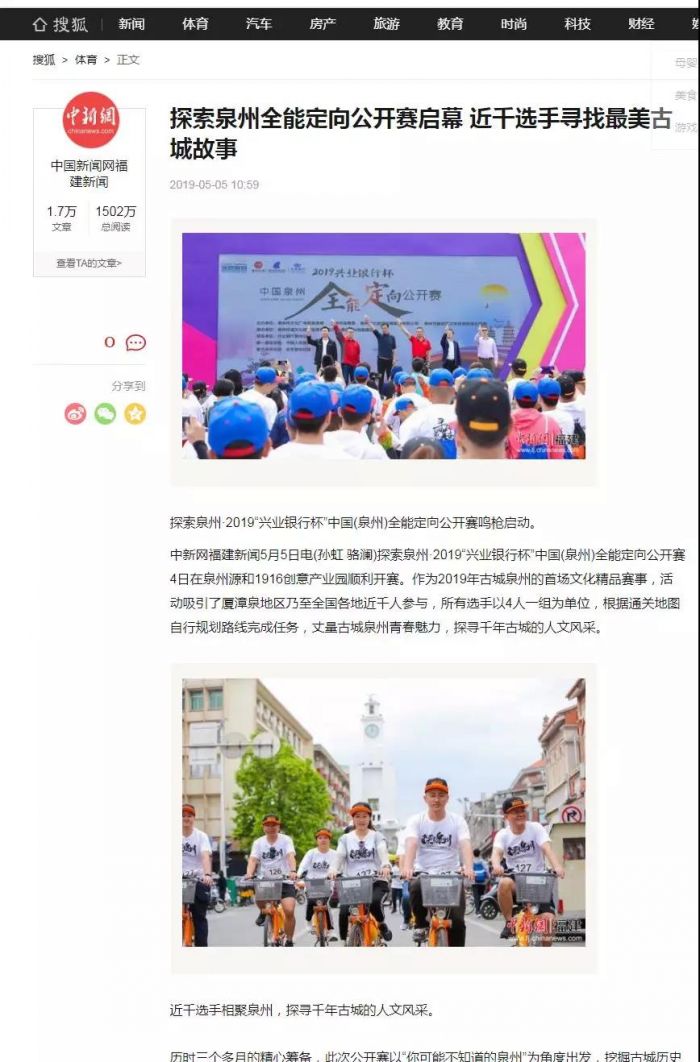View more articles via 查看TA的文章
Screen dimensions: 700x1062
point(89,263)
